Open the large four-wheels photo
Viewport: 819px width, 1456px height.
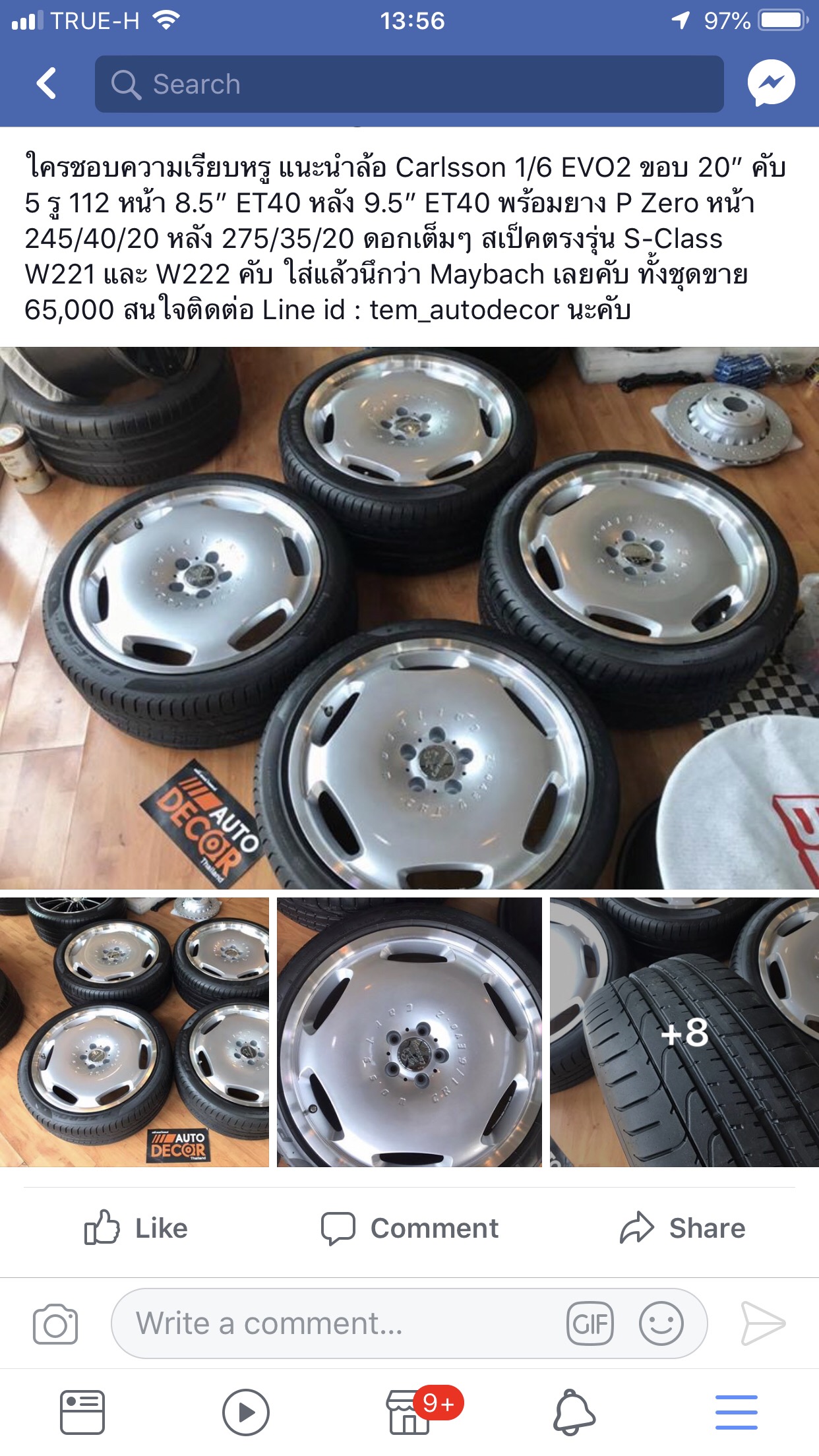point(409,618)
